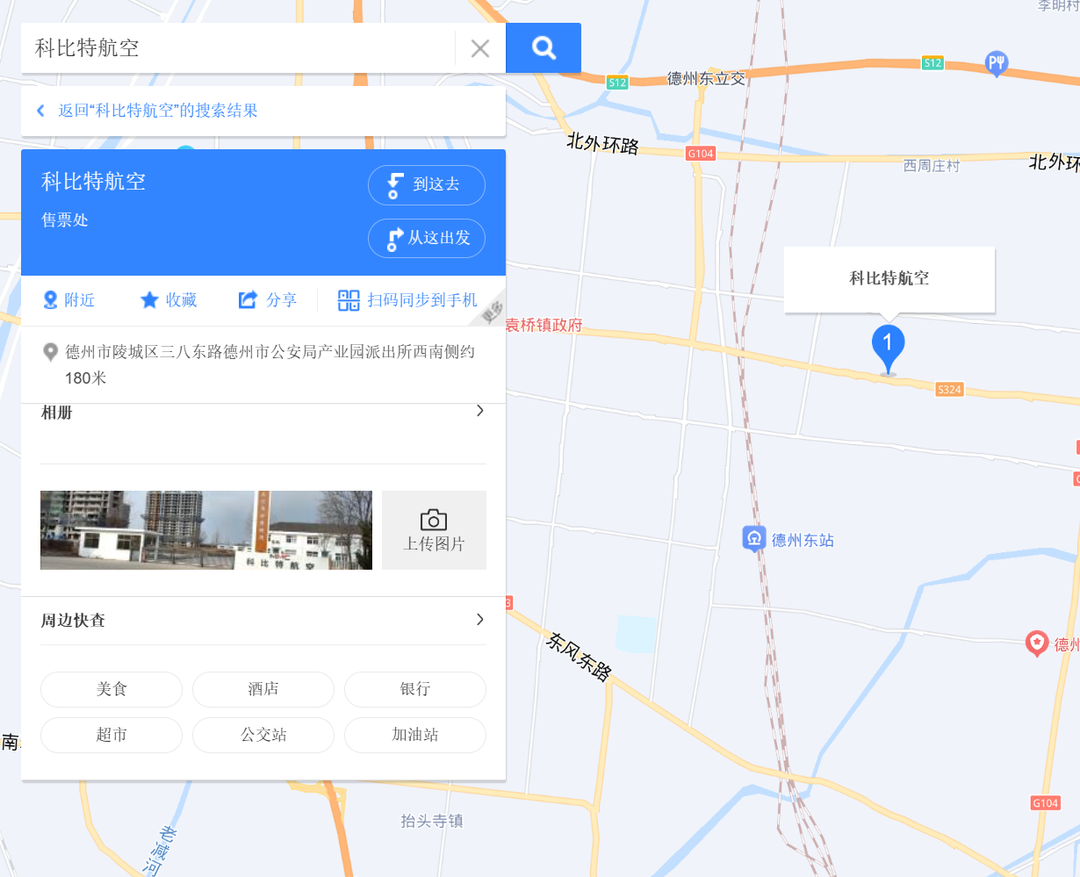Select the 超市 chip
Screen dimensions: 1080x877
(111, 735)
